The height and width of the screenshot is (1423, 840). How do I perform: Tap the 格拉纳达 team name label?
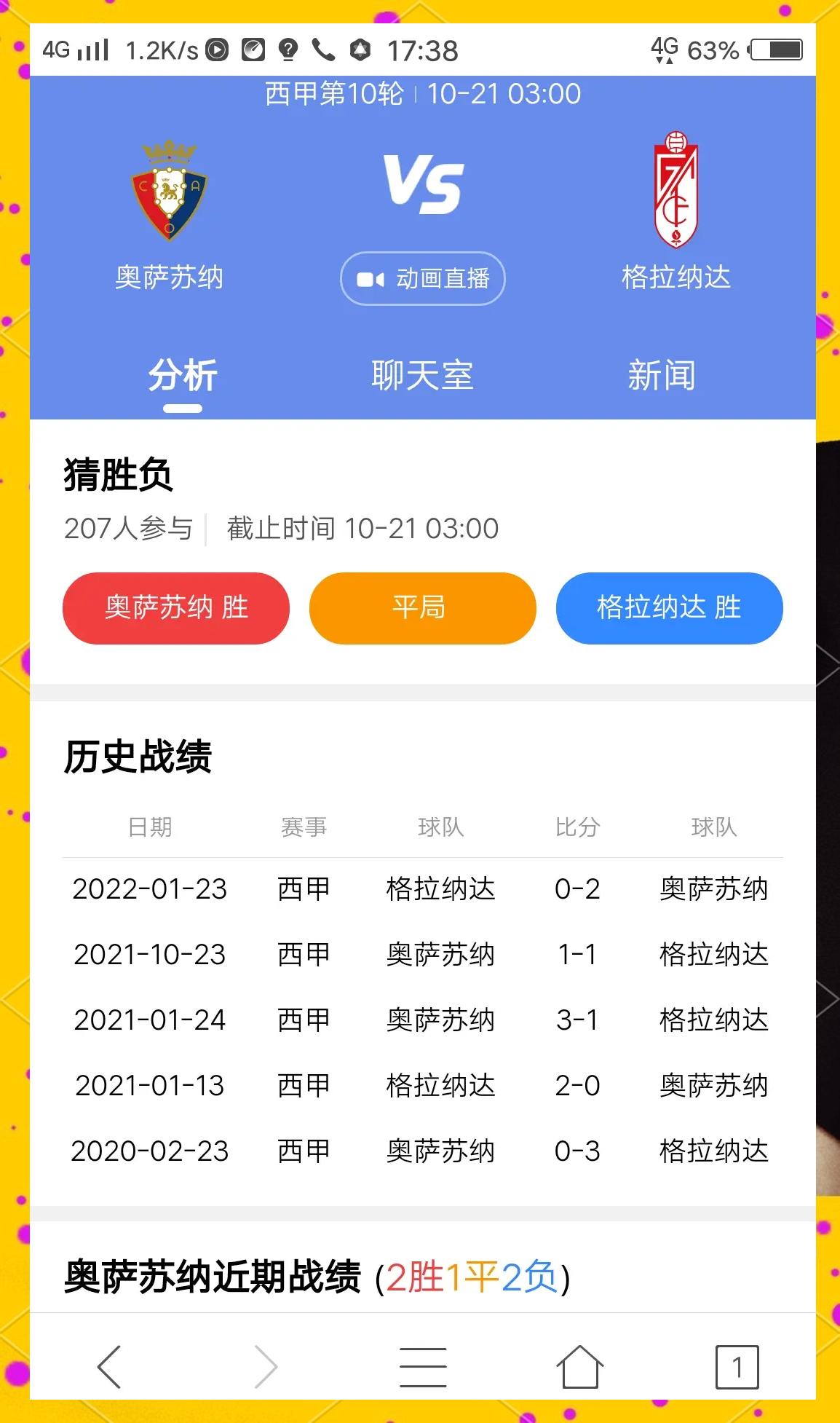point(675,275)
